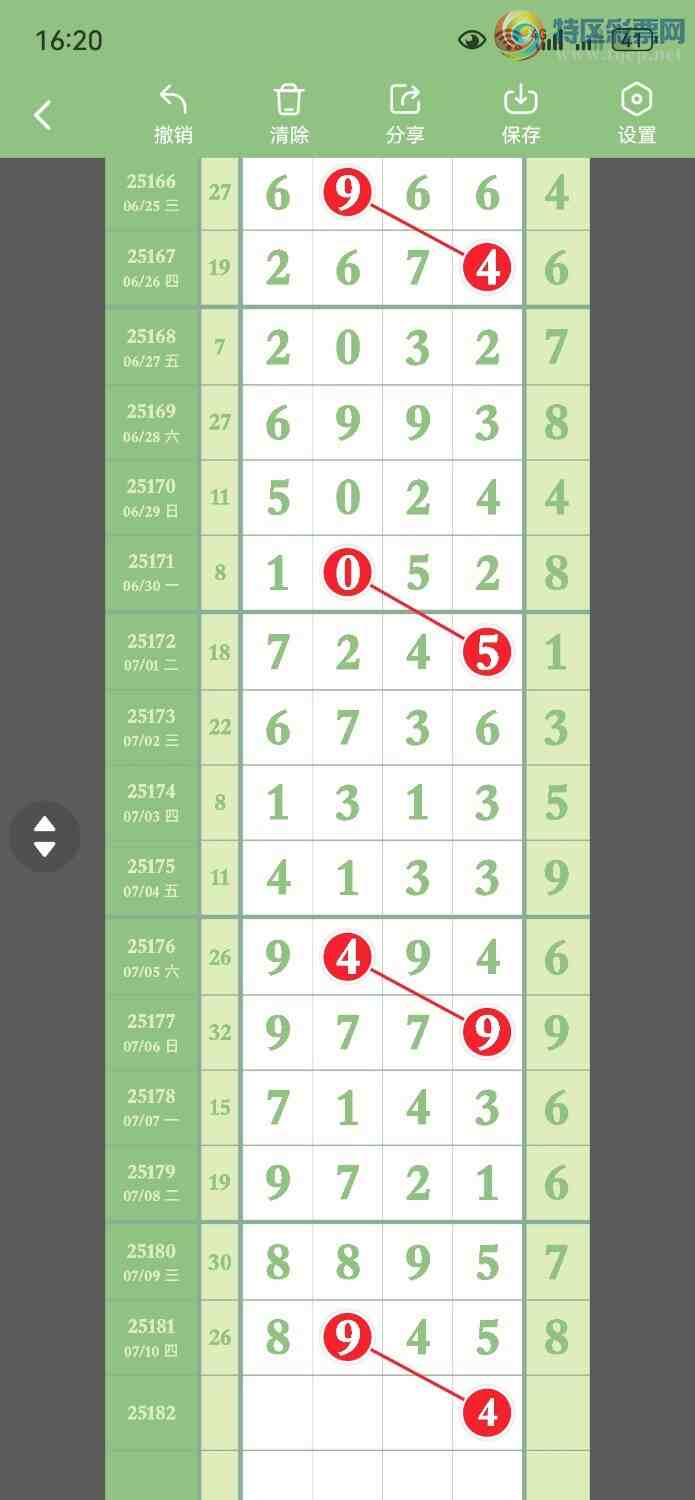Open 设置 settings
This screenshot has height=1500, width=695.
click(x=637, y=114)
